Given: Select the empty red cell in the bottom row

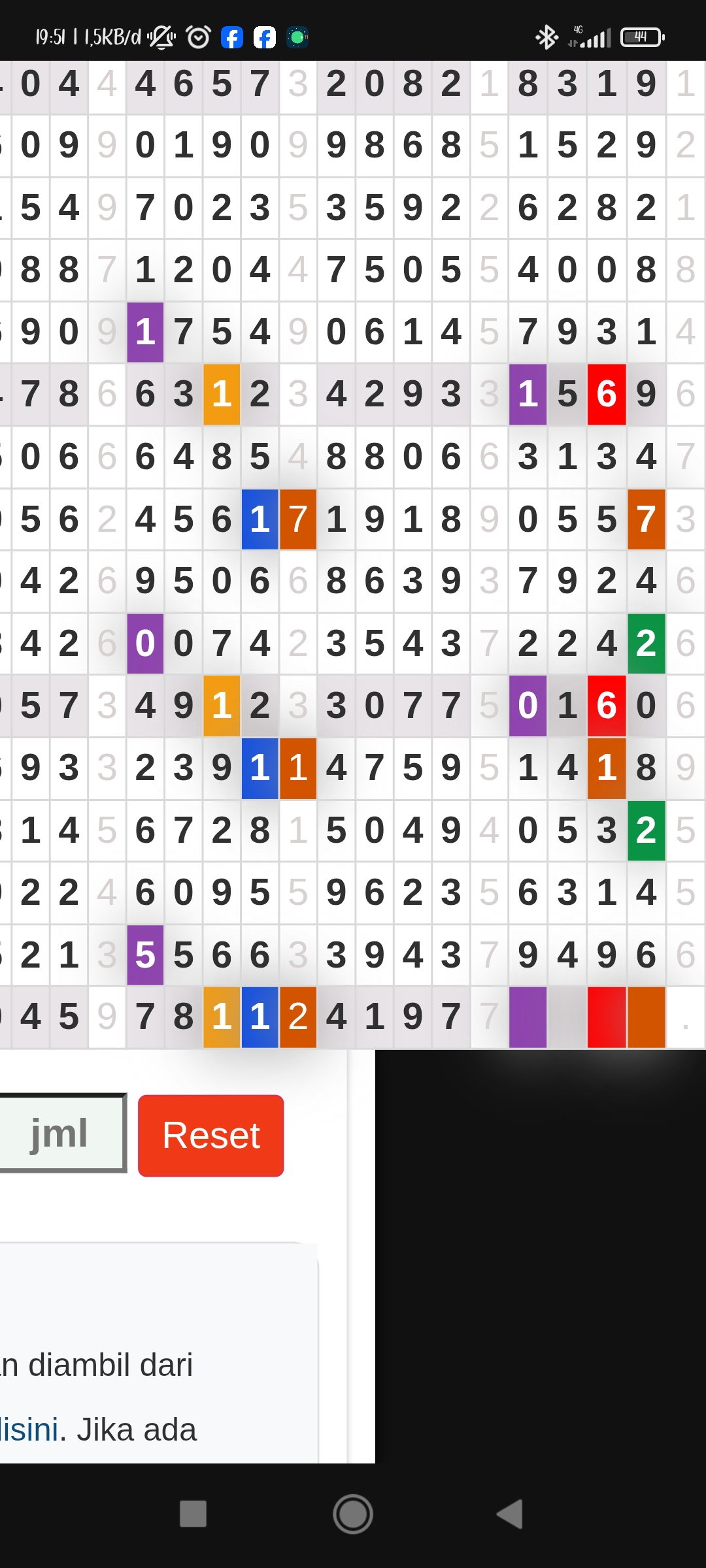Looking at the screenshot, I should [606, 1017].
